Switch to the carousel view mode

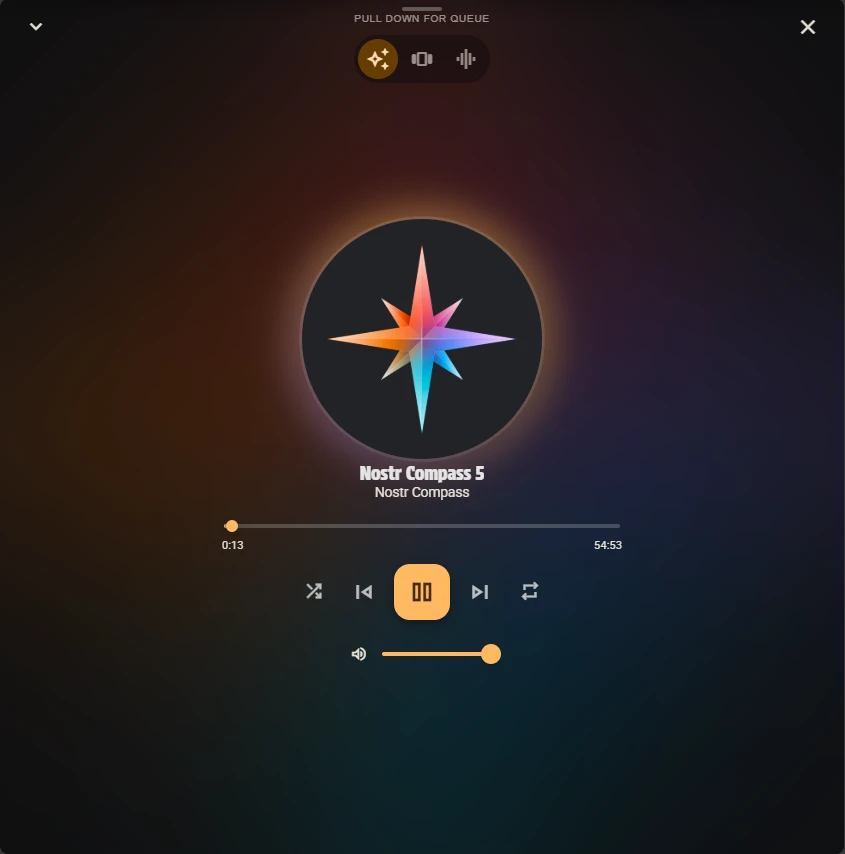click(x=422, y=59)
